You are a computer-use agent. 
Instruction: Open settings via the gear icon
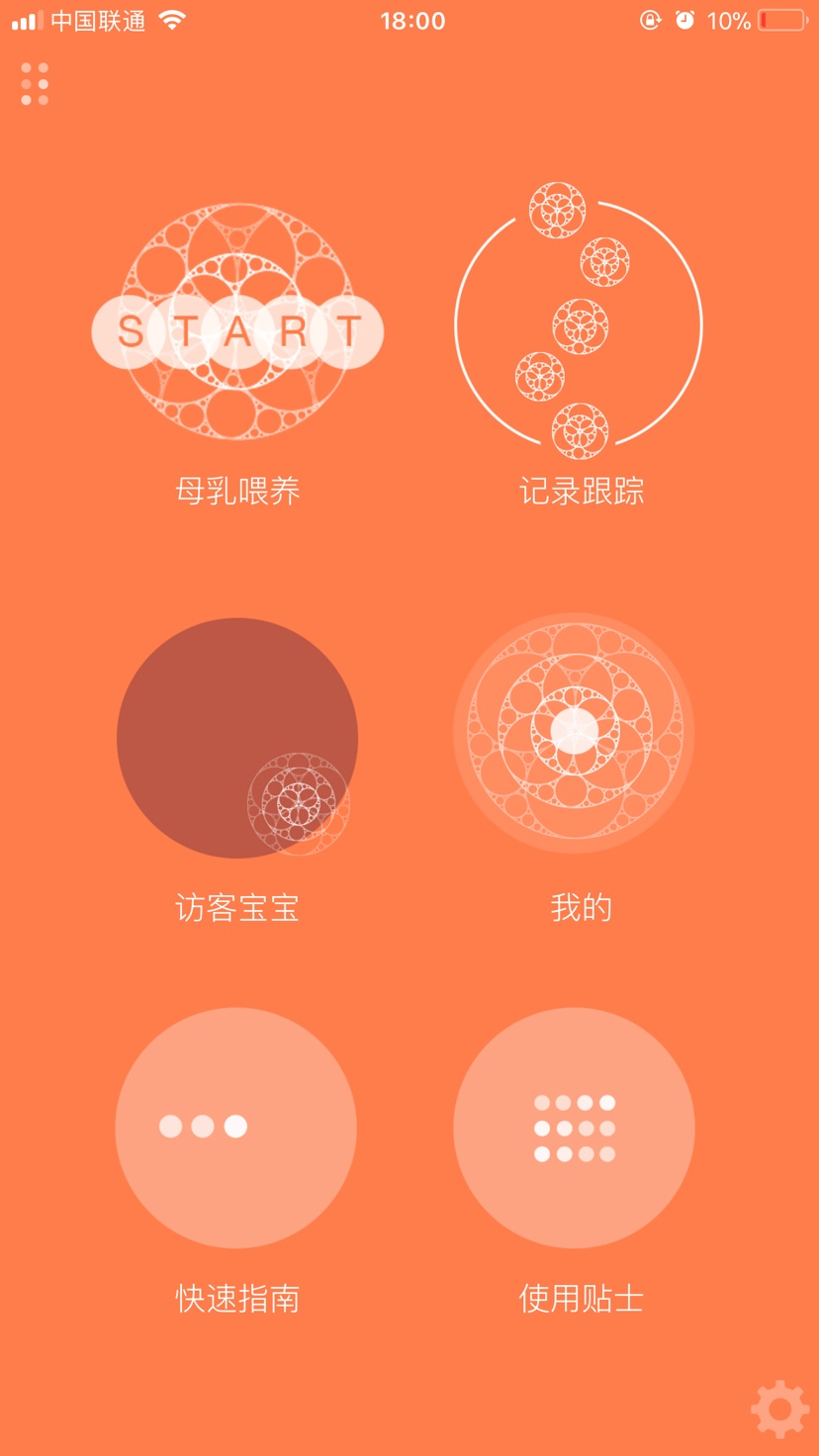tap(779, 1409)
